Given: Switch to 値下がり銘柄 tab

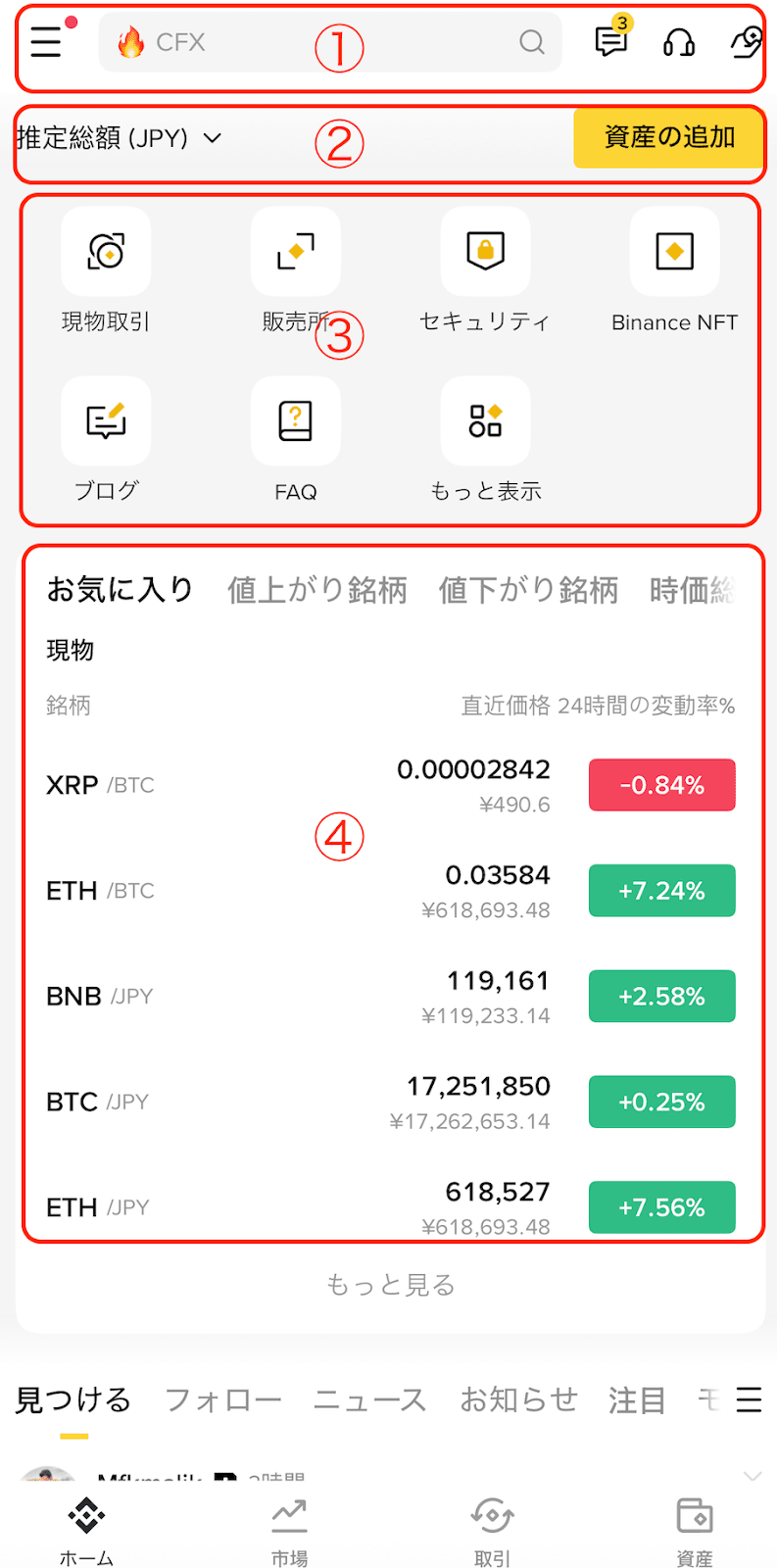Looking at the screenshot, I should [x=528, y=590].
